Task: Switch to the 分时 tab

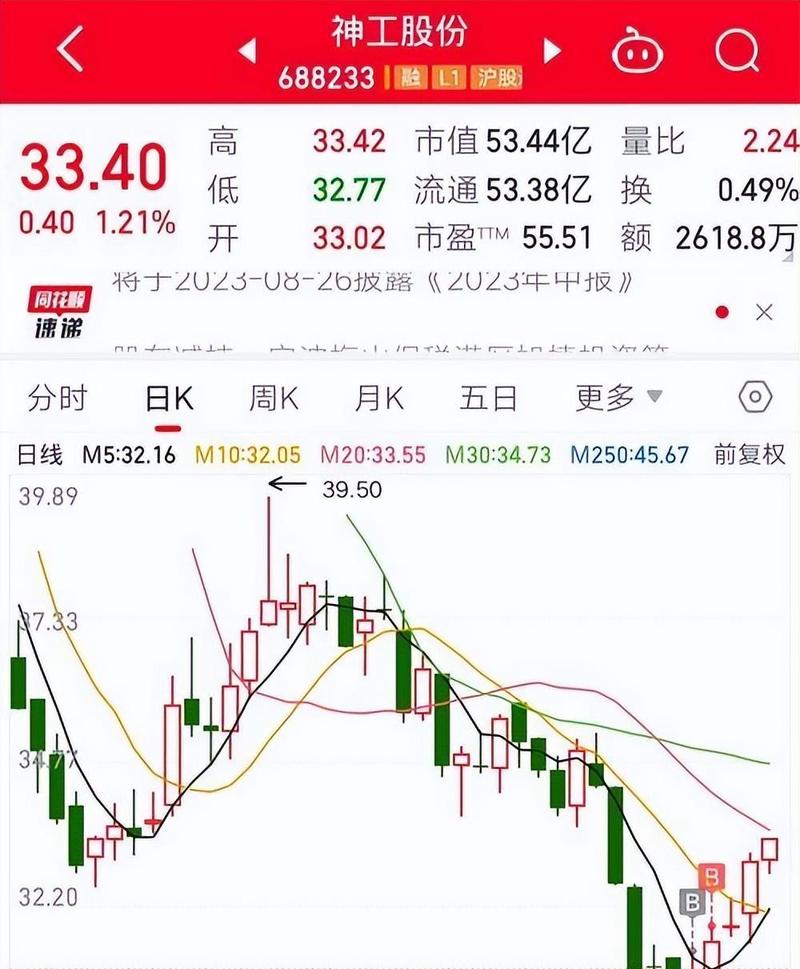Action: (57, 397)
